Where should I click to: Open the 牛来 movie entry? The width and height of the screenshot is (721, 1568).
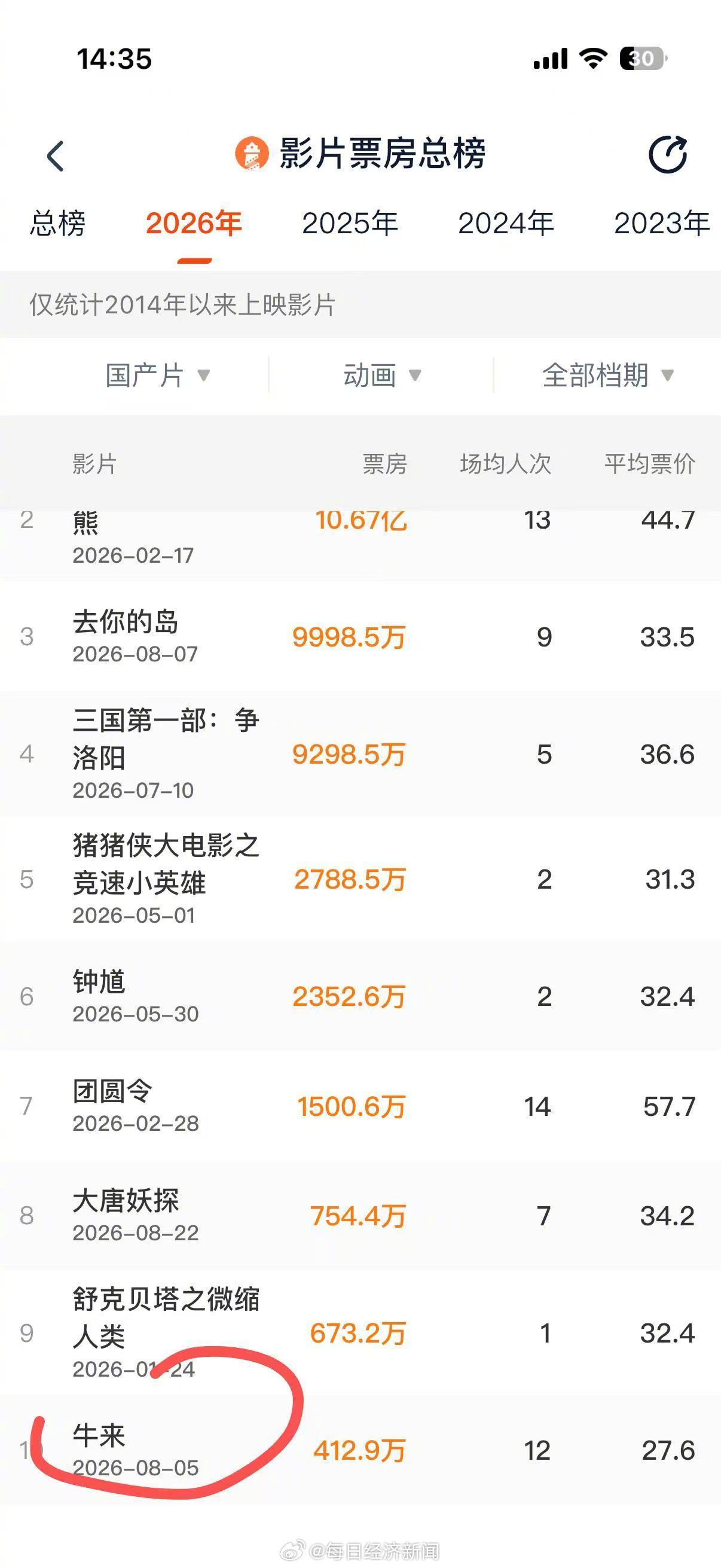[360, 1451]
